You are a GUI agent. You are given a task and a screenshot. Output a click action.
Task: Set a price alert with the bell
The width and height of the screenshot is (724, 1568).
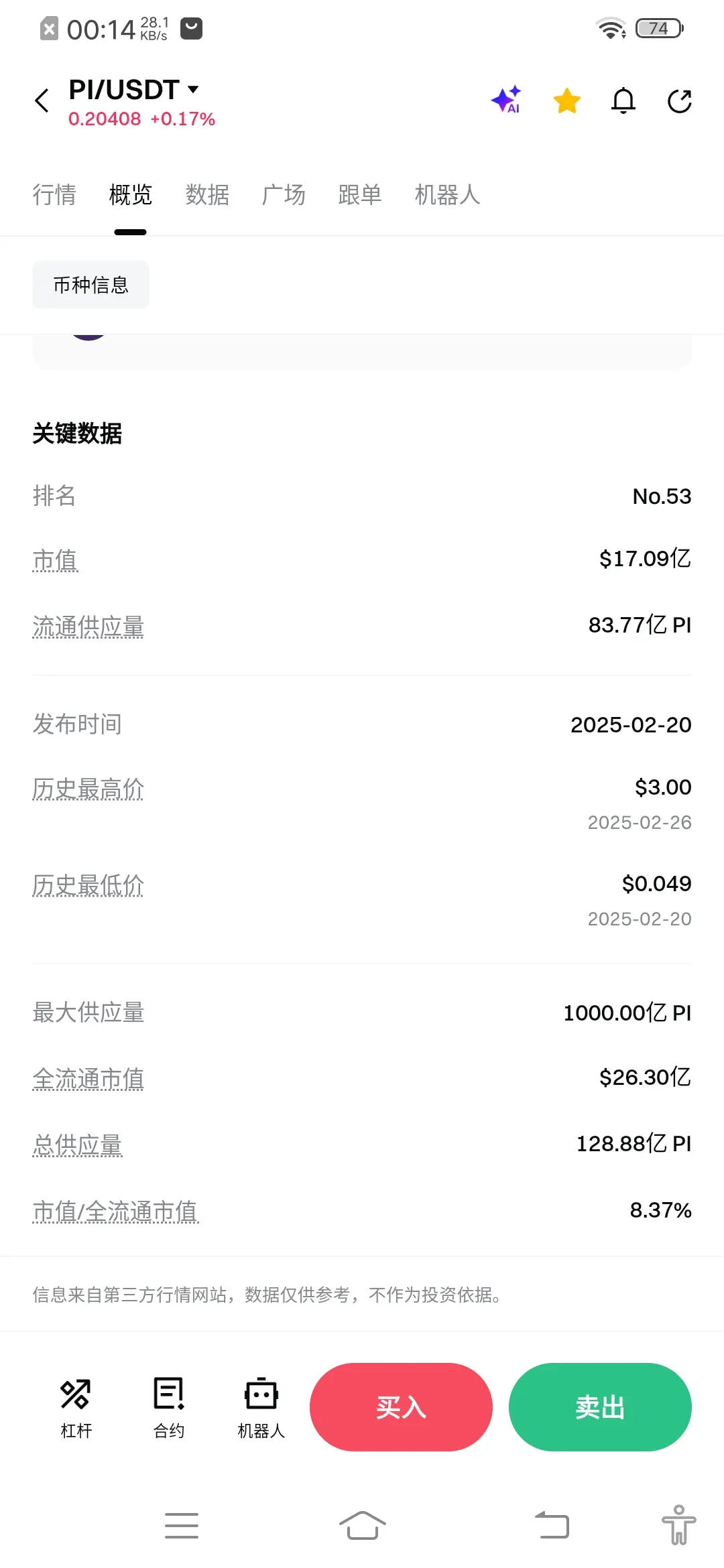pyautogui.click(x=623, y=101)
